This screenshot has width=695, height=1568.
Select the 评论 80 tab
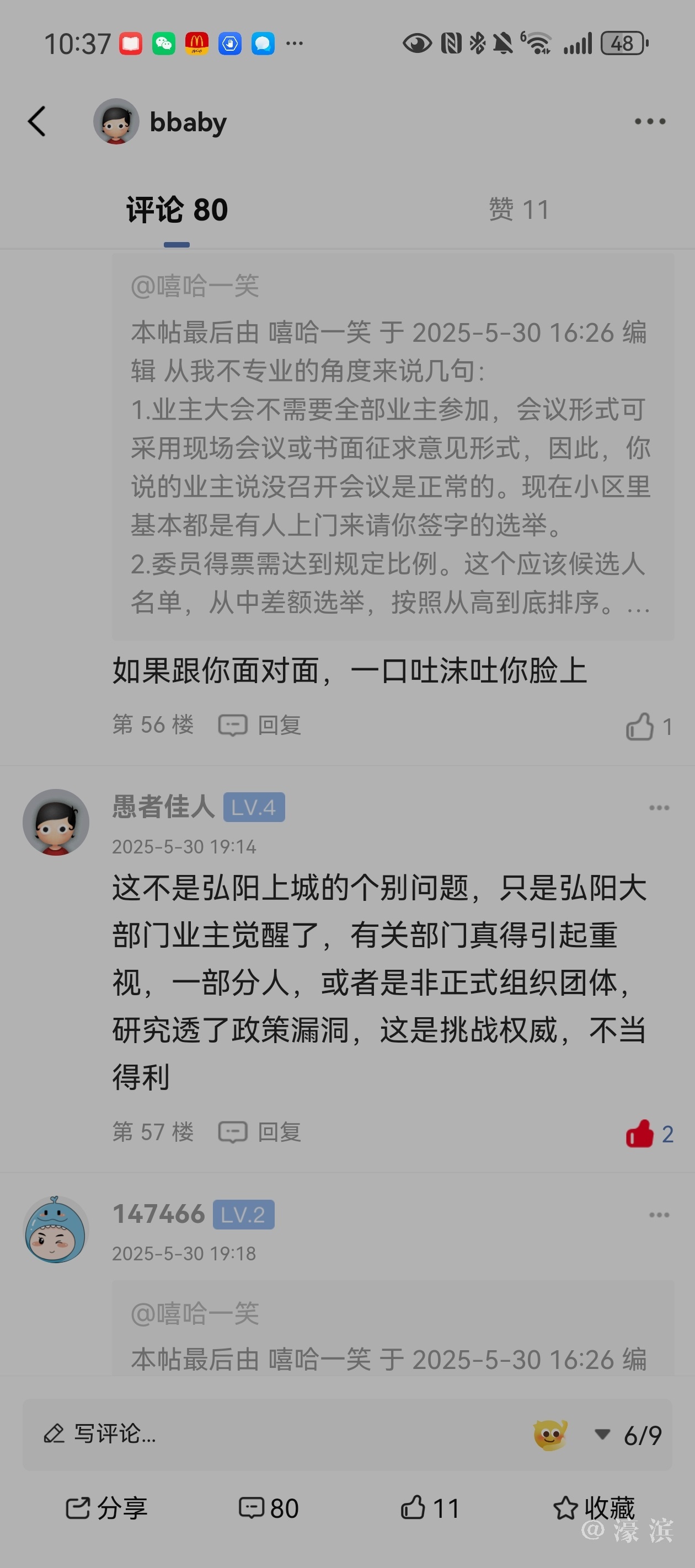[177, 210]
